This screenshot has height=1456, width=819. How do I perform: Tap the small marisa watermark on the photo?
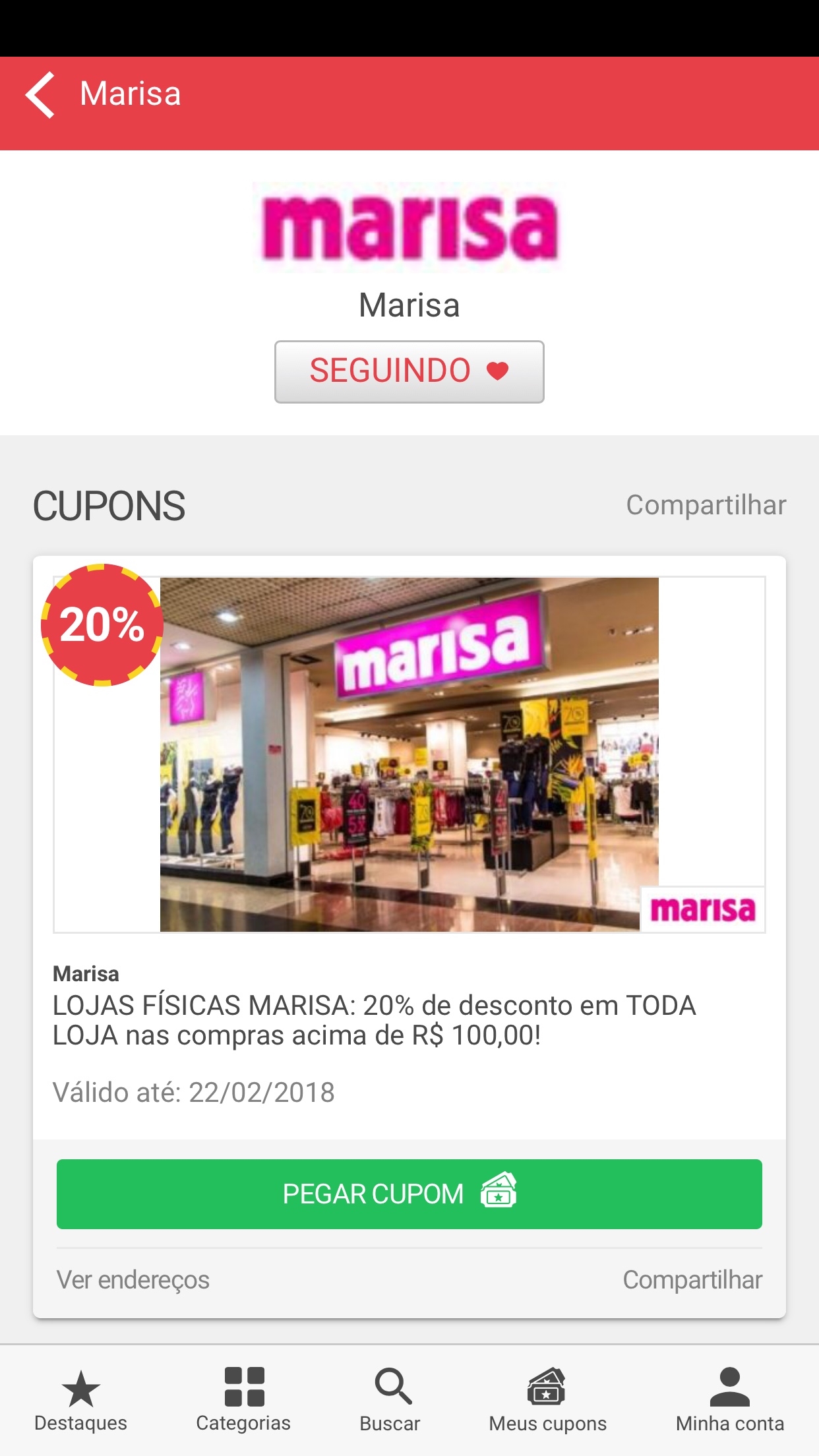704,909
